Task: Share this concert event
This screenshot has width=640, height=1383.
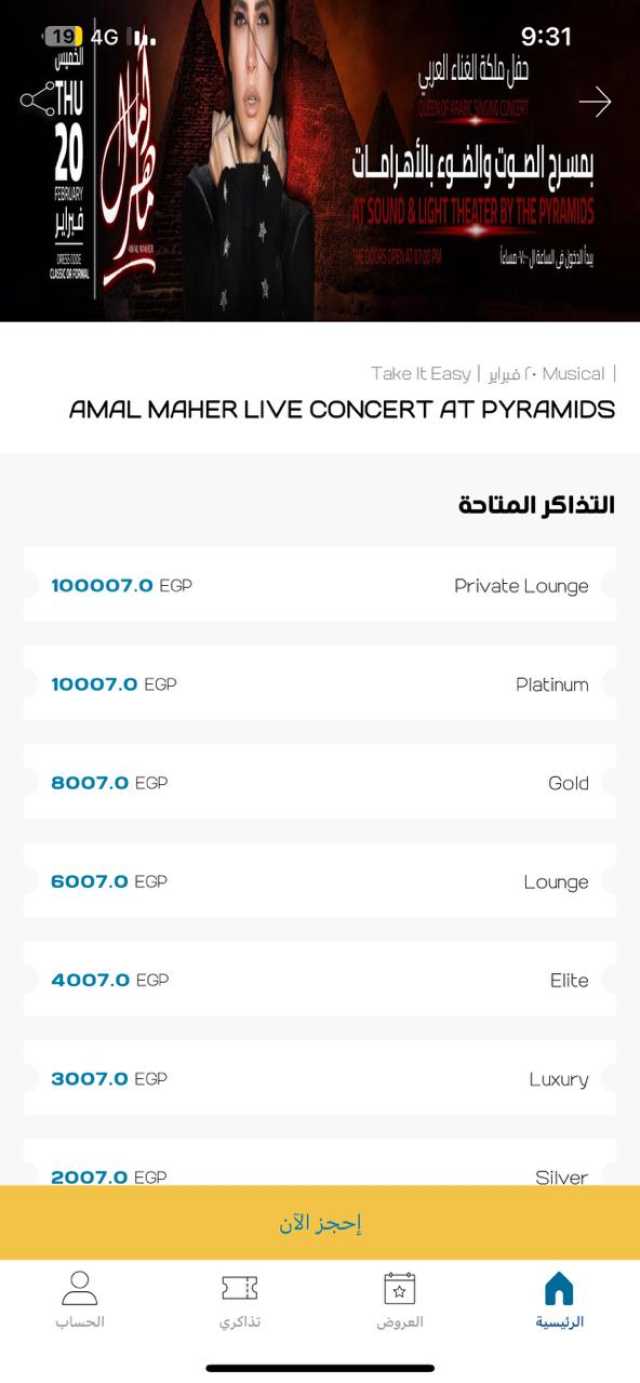Action: [38, 100]
